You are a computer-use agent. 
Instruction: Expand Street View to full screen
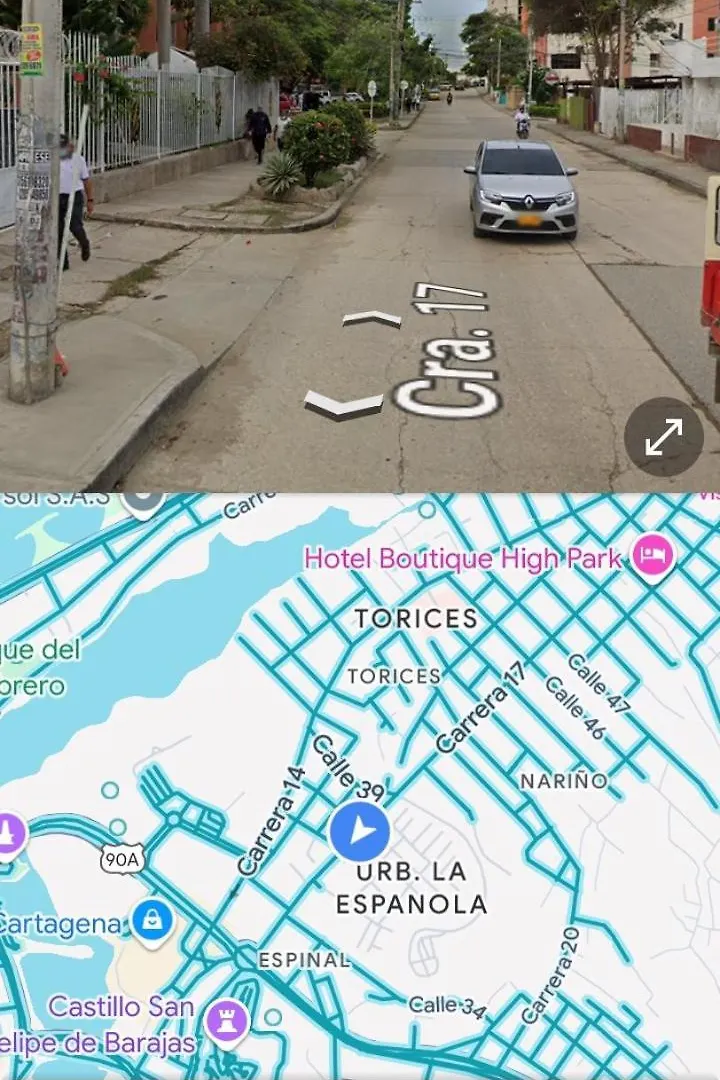663,437
